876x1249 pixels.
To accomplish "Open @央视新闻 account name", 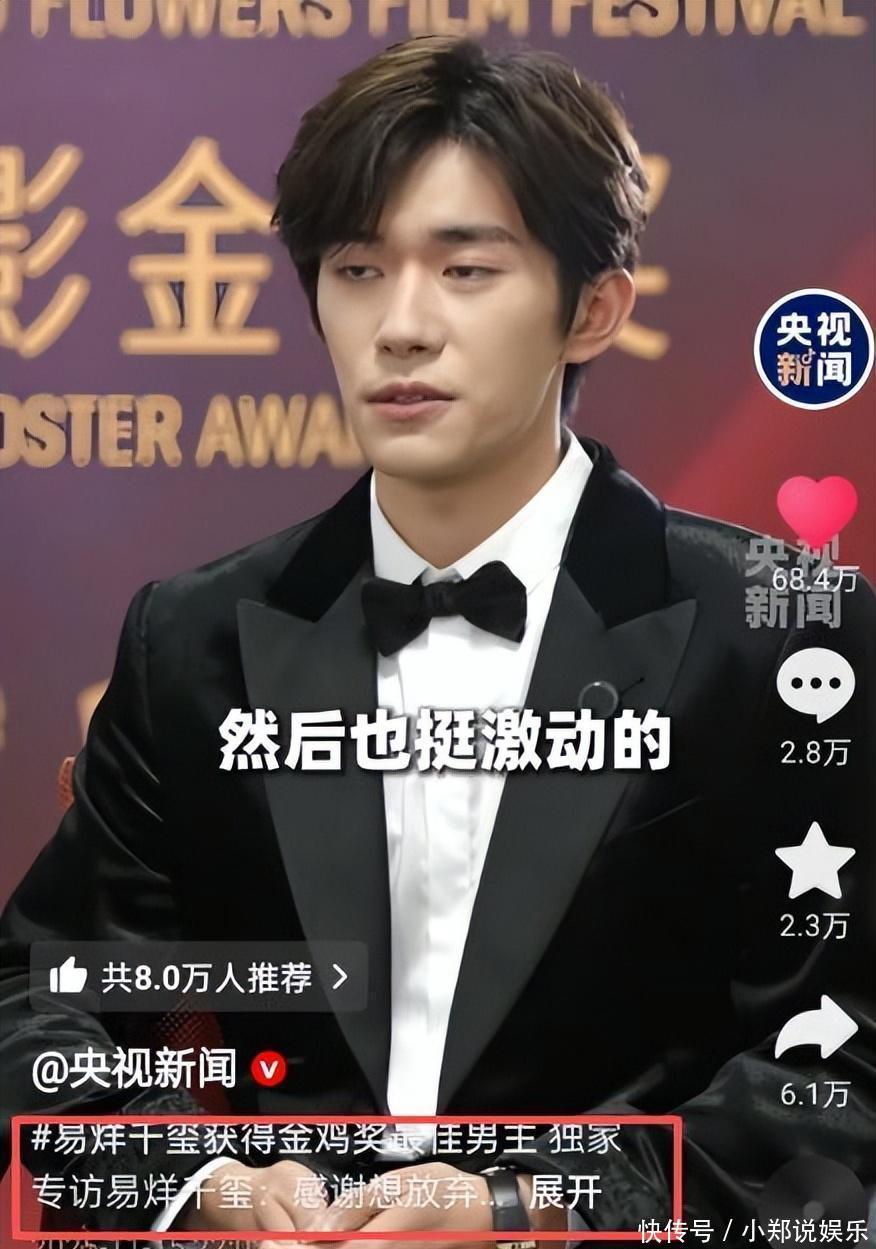I will (135, 1070).
